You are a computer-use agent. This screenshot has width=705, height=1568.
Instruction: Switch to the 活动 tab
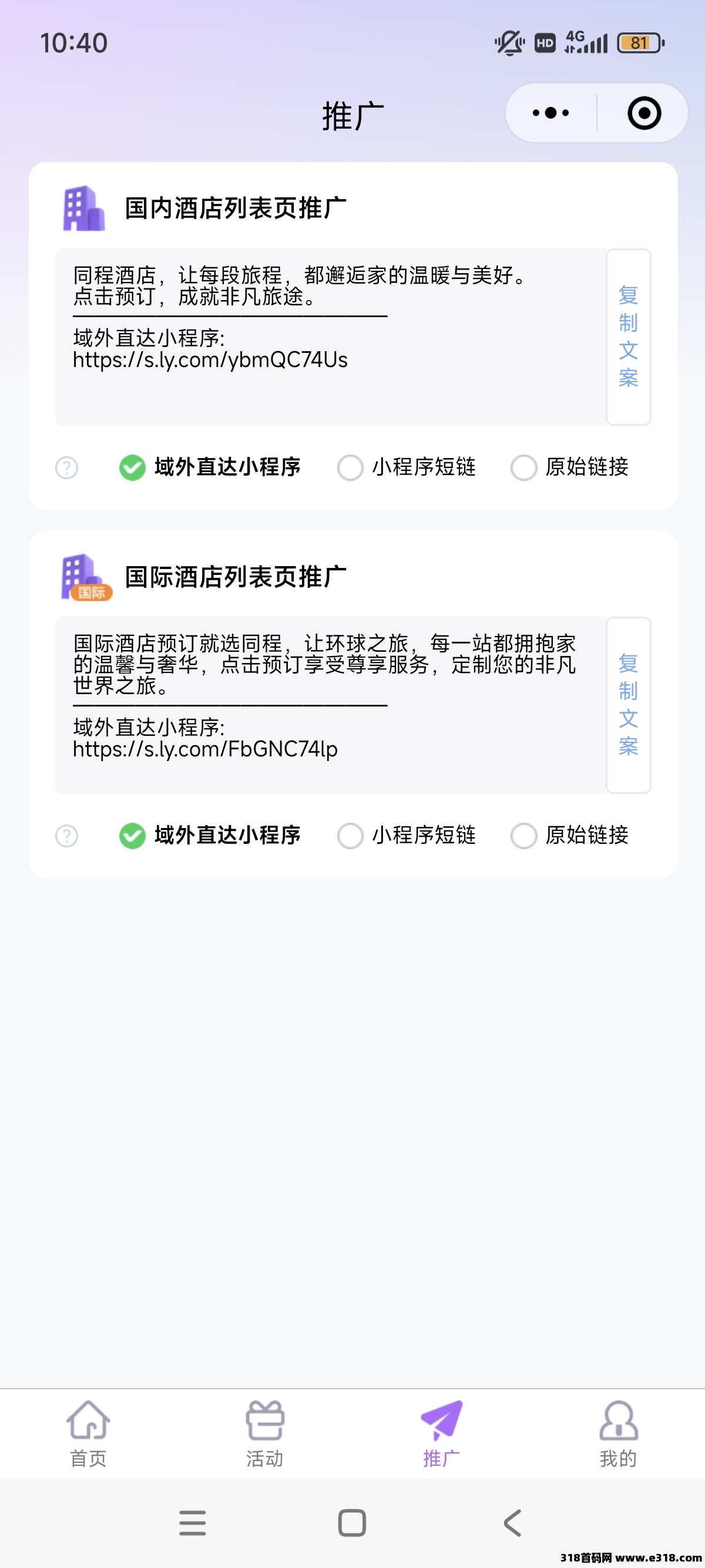(265, 1434)
